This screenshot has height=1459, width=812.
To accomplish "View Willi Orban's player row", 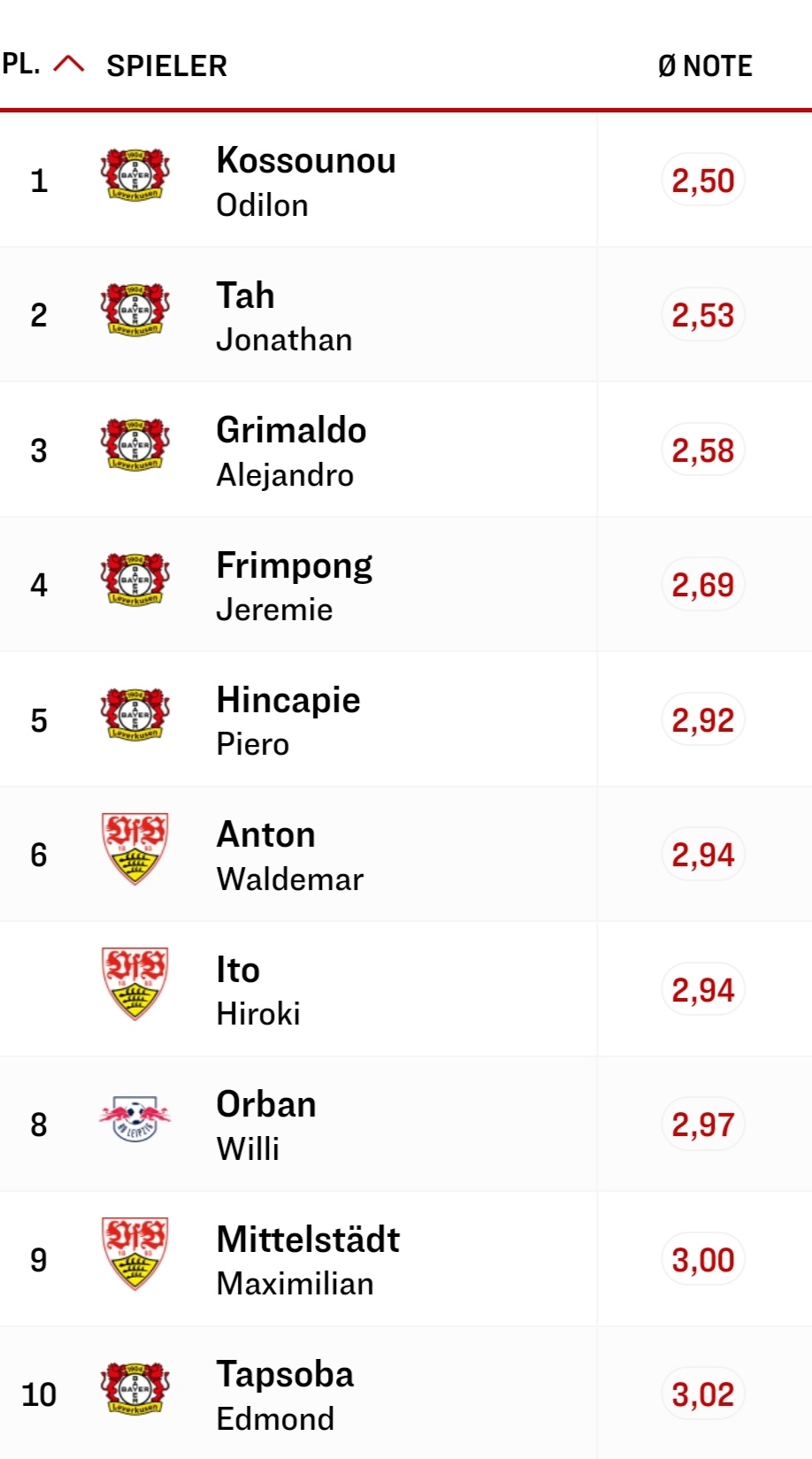I will (x=406, y=1125).
